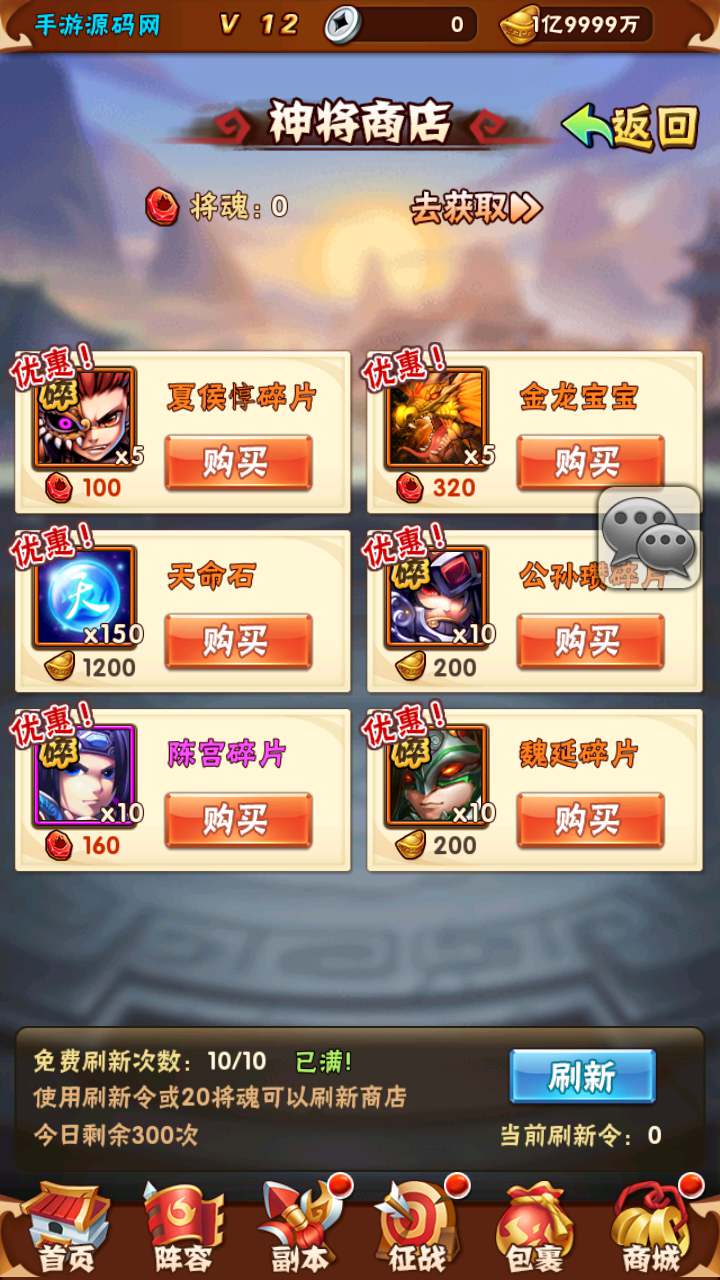View the 金龙宝宝 item icon
This screenshot has width=720, height=1280.
437,417
